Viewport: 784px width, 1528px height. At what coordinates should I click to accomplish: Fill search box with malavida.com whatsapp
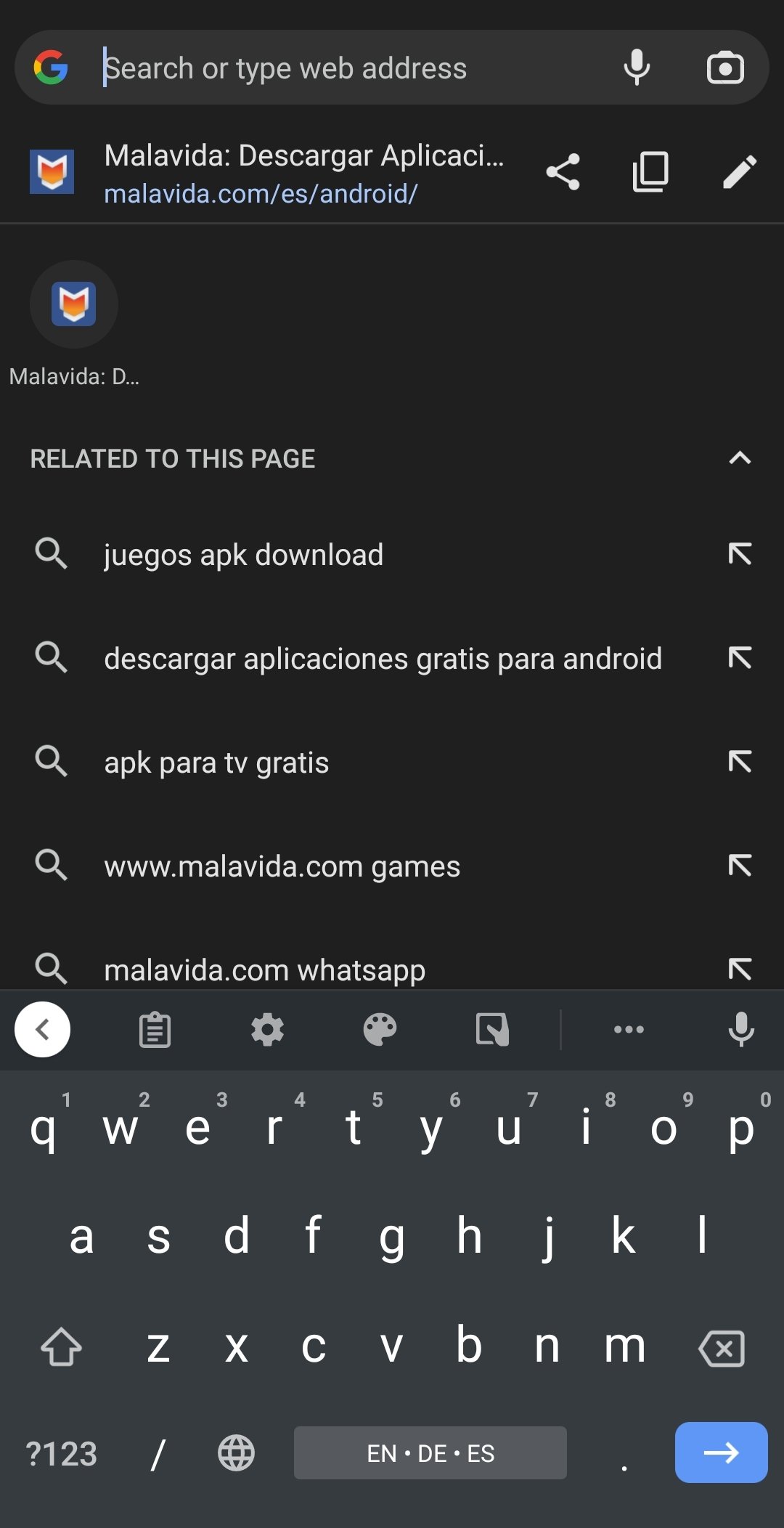(x=740, y=969)
